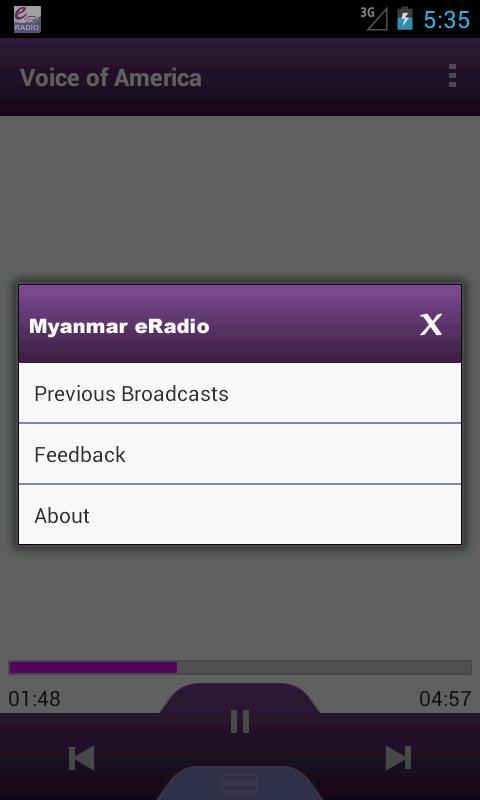This screenshot has height=800, width=480.
Task: Tap the playback progress bar
Action: pos(240,667)
